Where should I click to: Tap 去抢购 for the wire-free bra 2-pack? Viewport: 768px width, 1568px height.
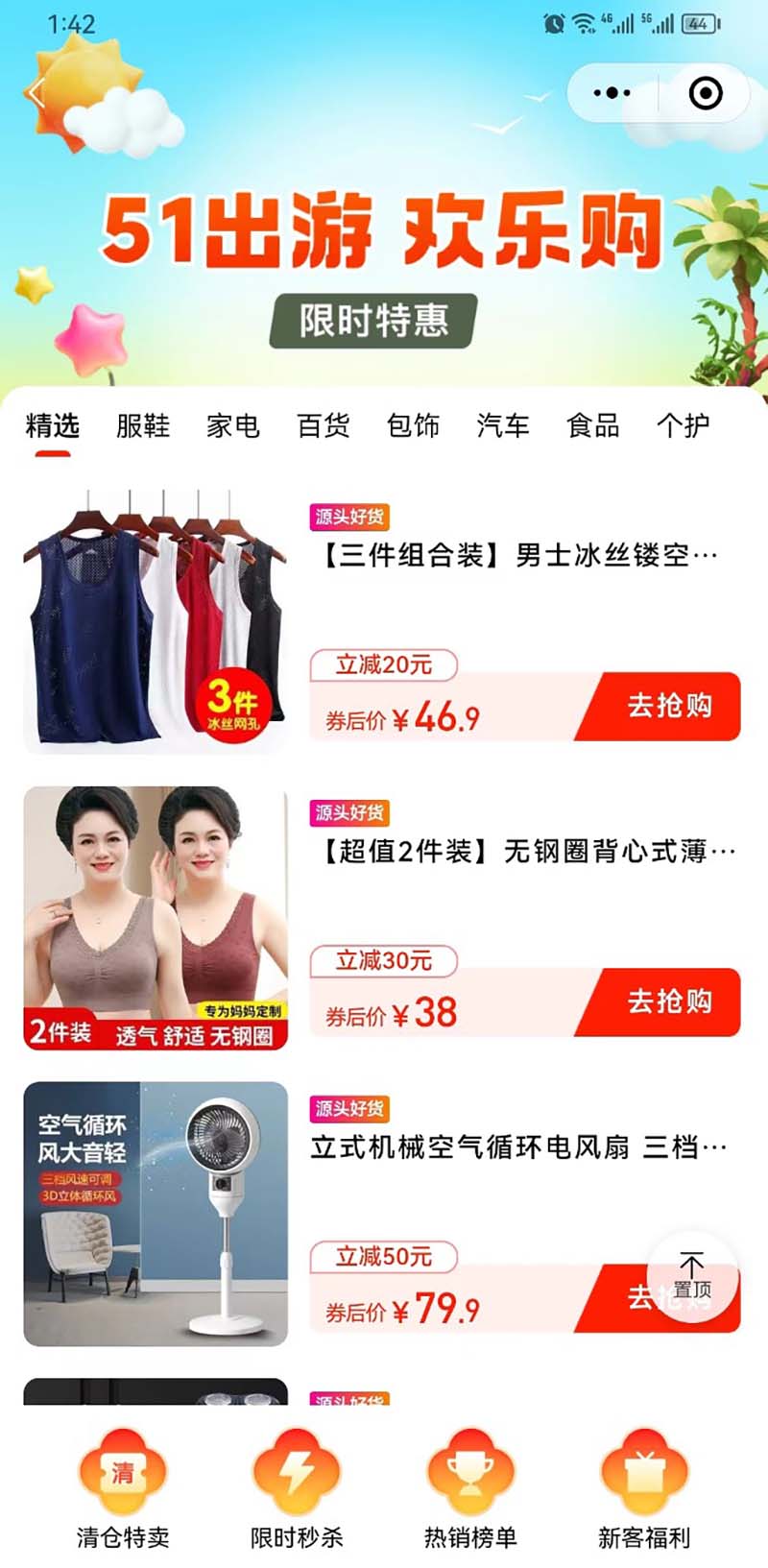pos(668,1002)
